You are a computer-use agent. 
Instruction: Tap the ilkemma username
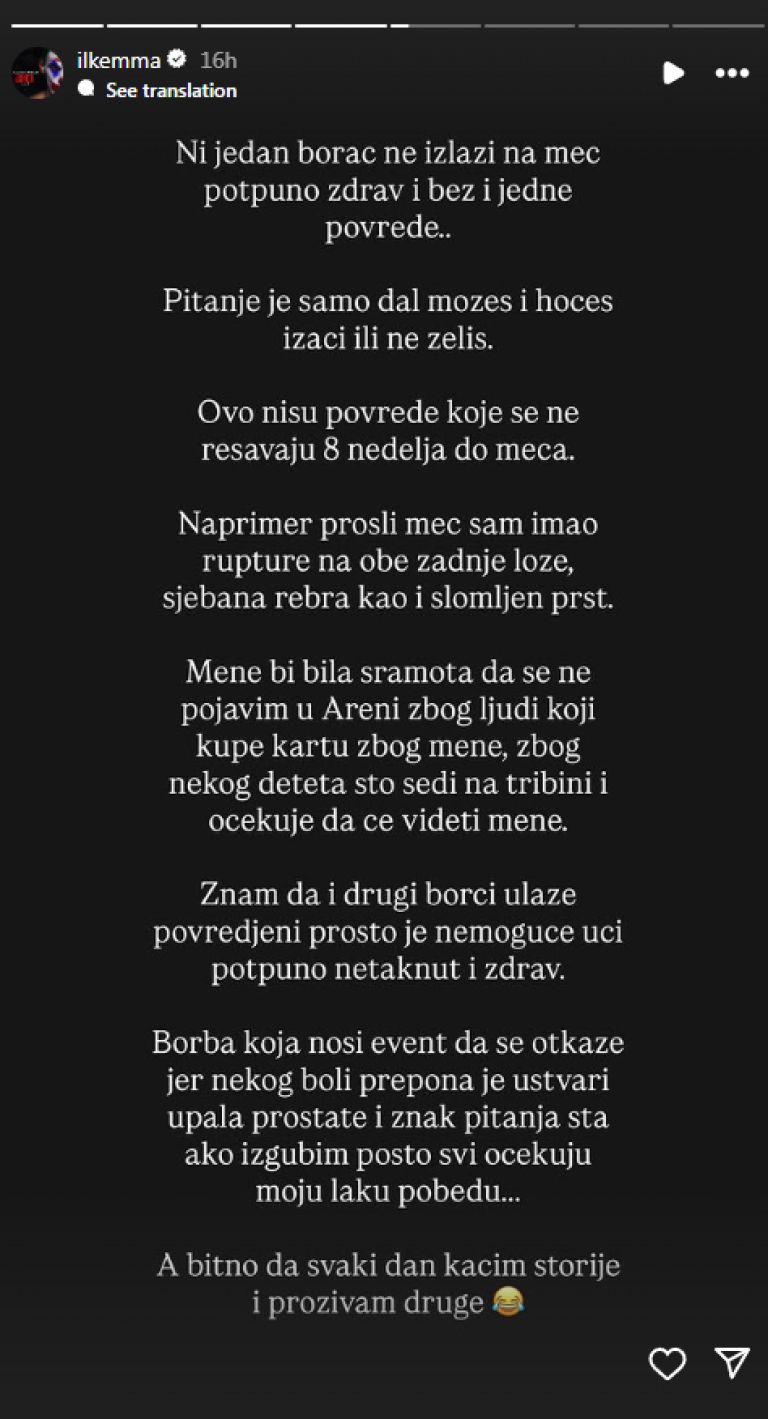point(119,60)
